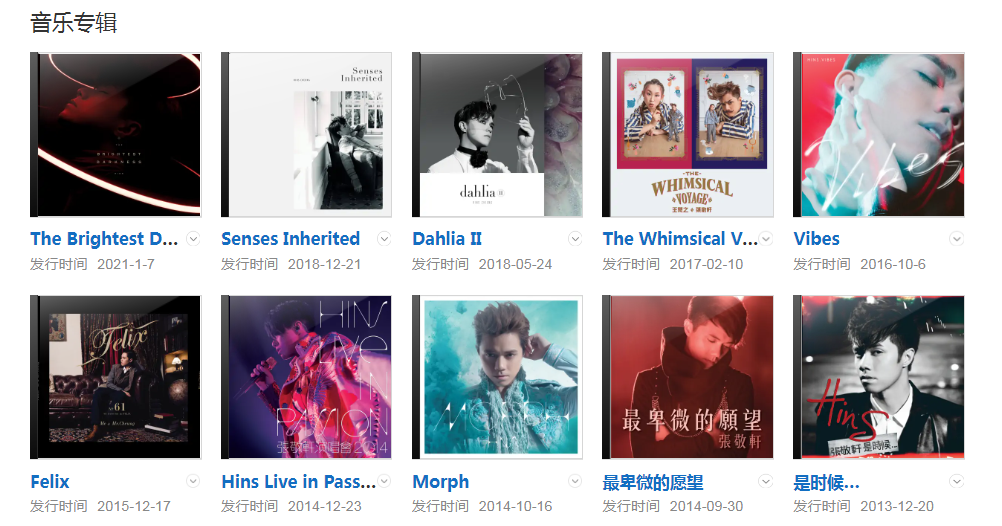Open Hins Live in Passion album cover
Viewport: 1002px width, 526px height.
tap(306, 377)
